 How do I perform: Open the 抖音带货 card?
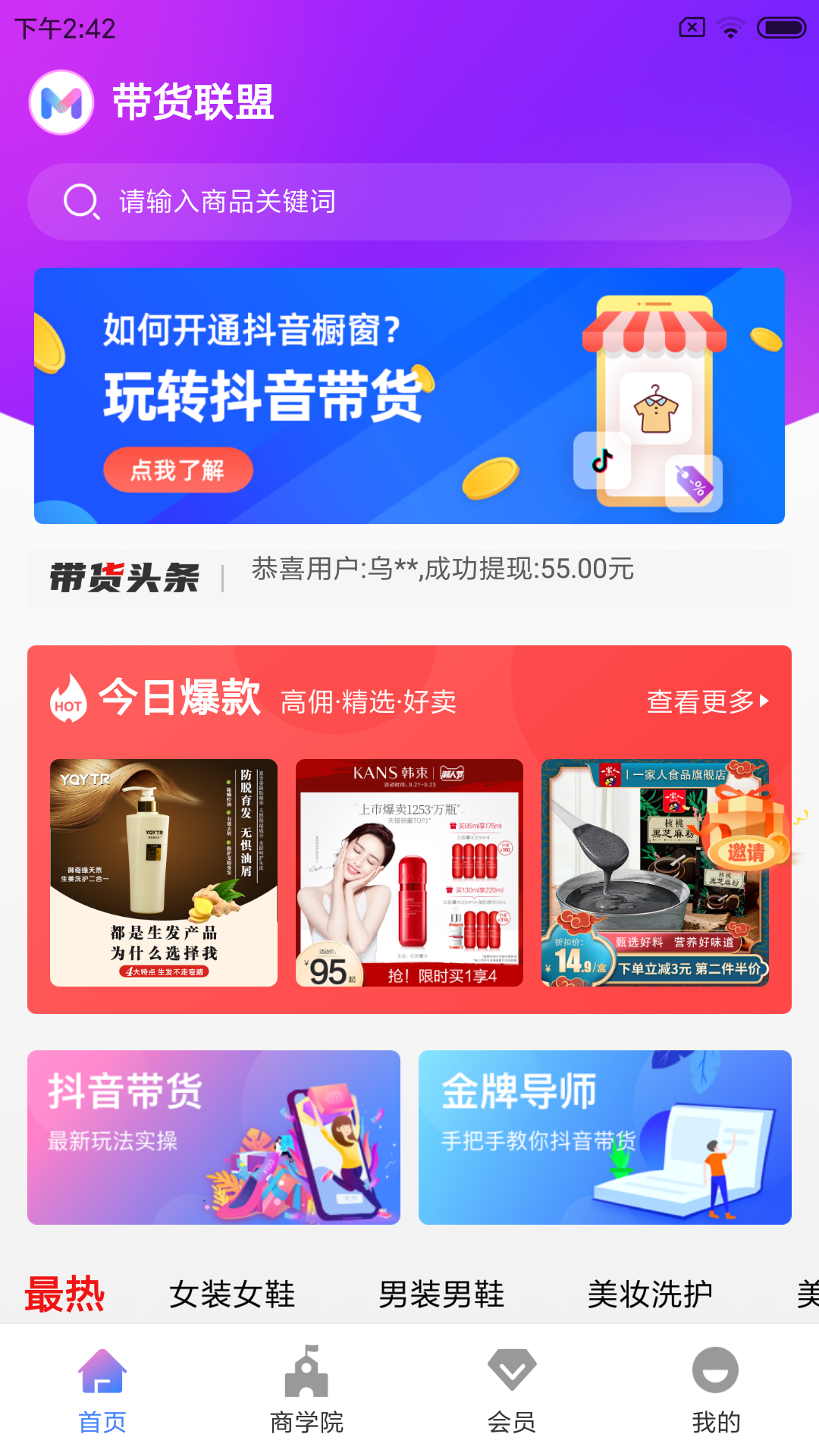[214, 1137]
